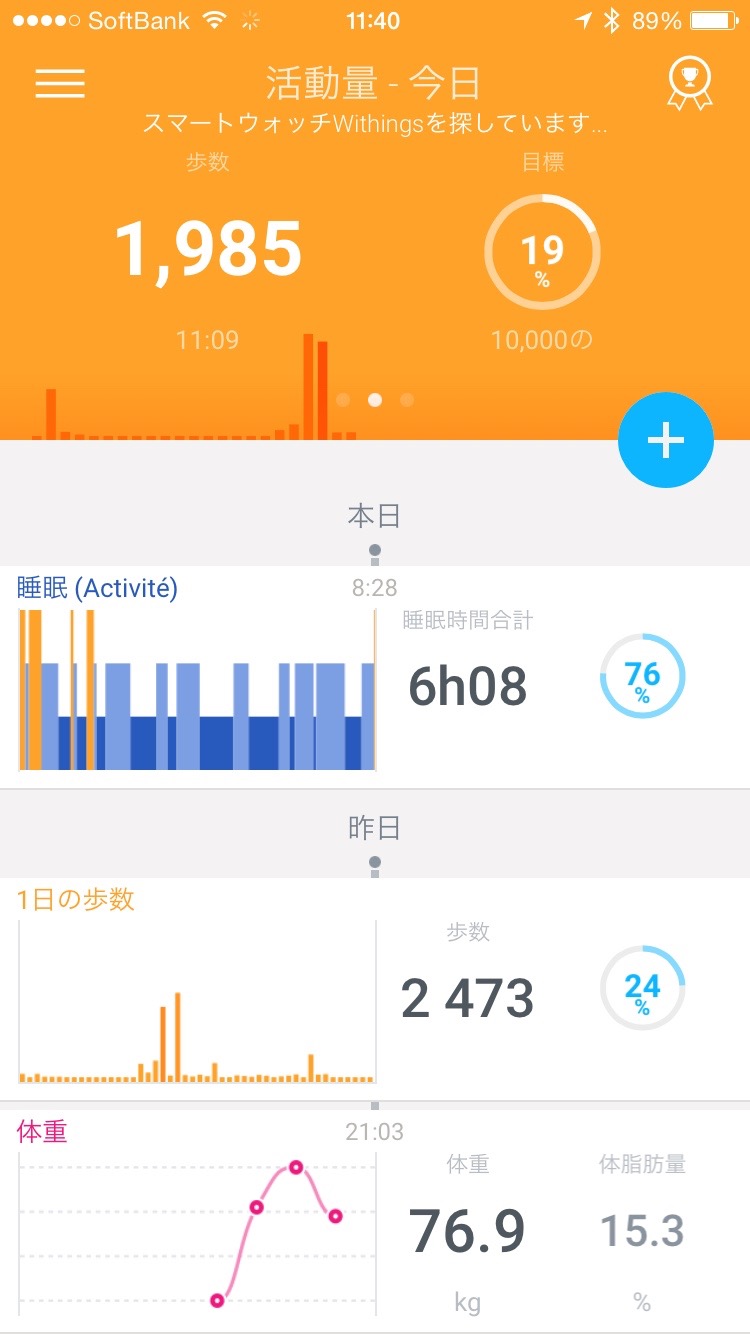Open the trophy badges icon
The width and height of the screenshot is (750, 1334).
click(x=689, y=84)
